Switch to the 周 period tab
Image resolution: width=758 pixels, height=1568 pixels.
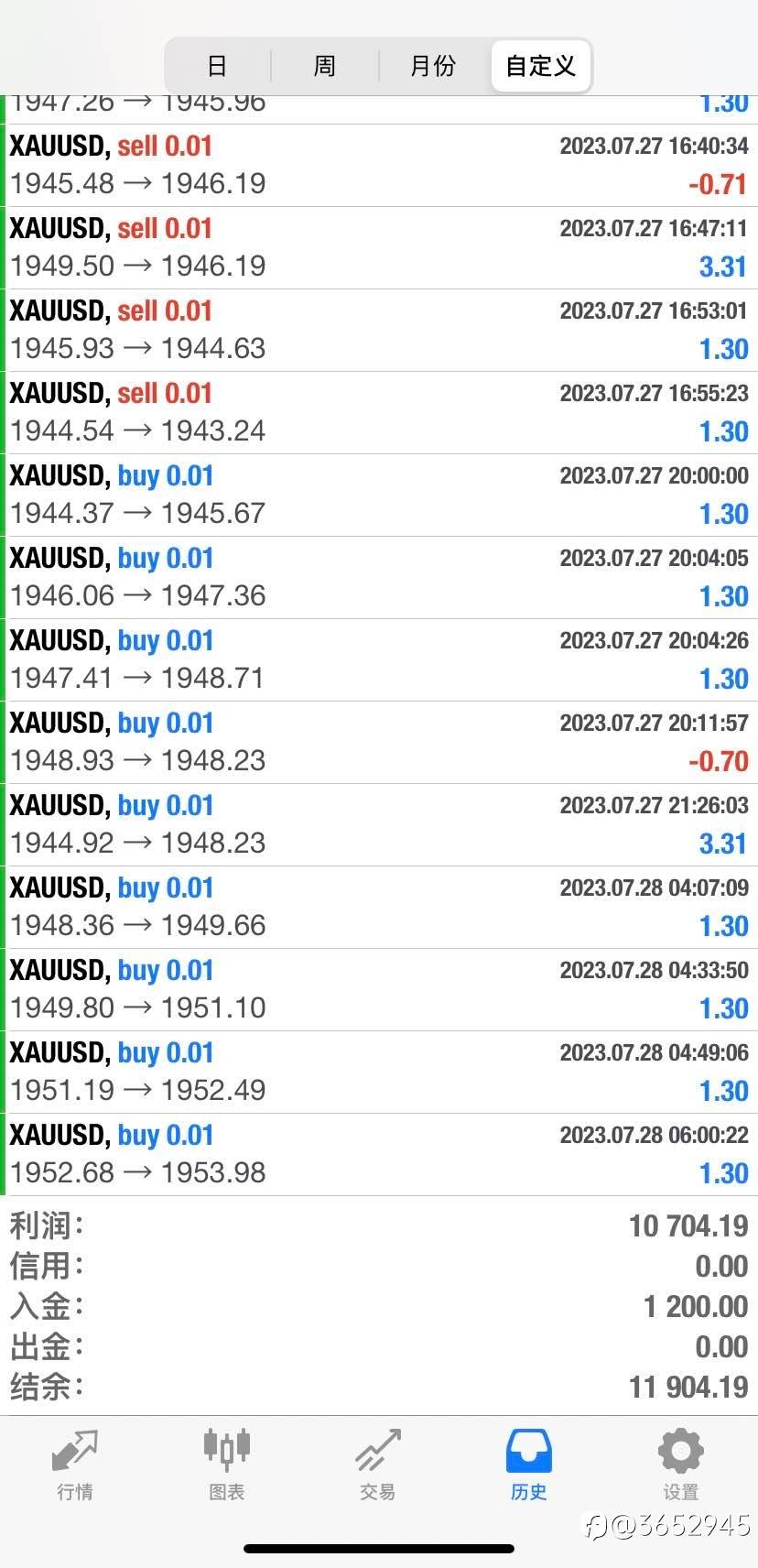click(325, 66)
